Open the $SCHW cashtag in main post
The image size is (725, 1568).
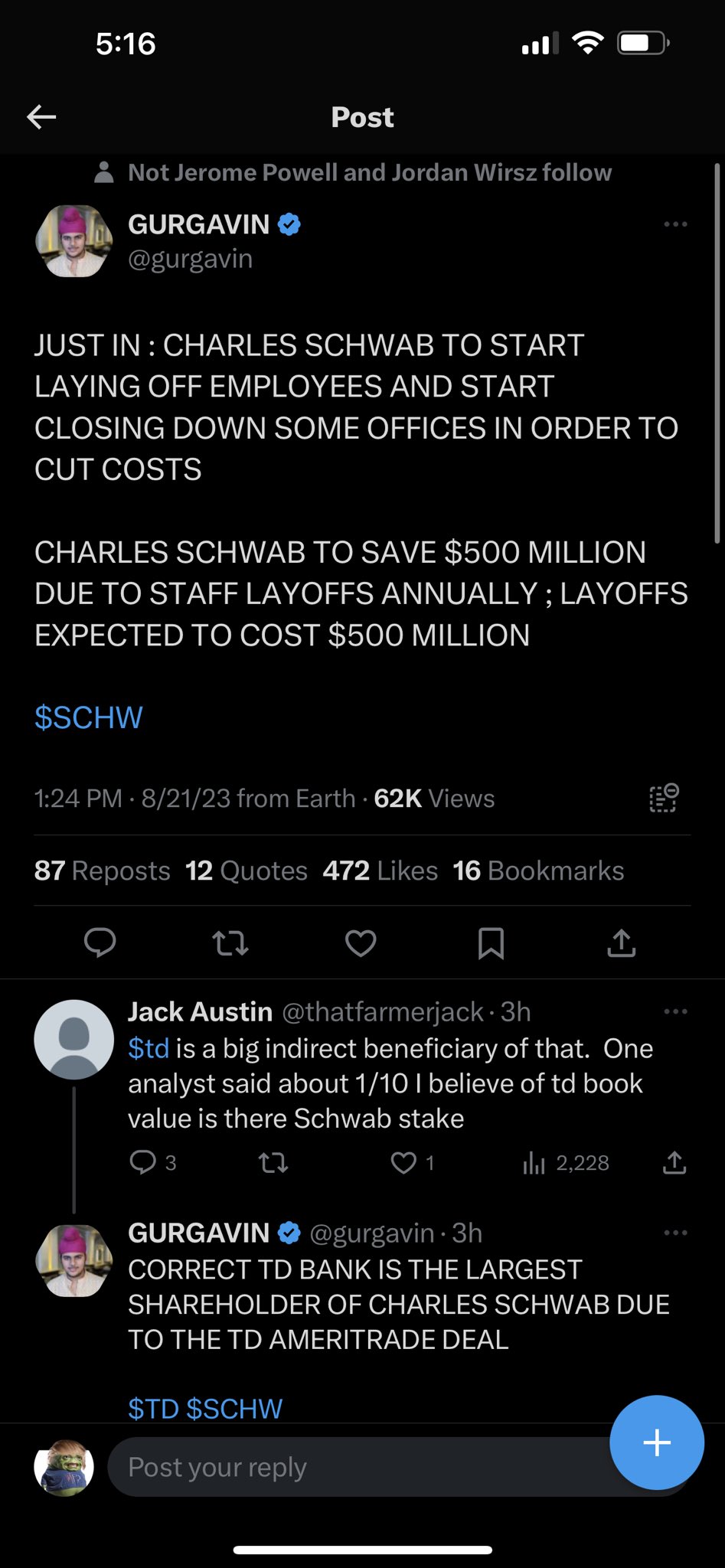coord(89,718)
